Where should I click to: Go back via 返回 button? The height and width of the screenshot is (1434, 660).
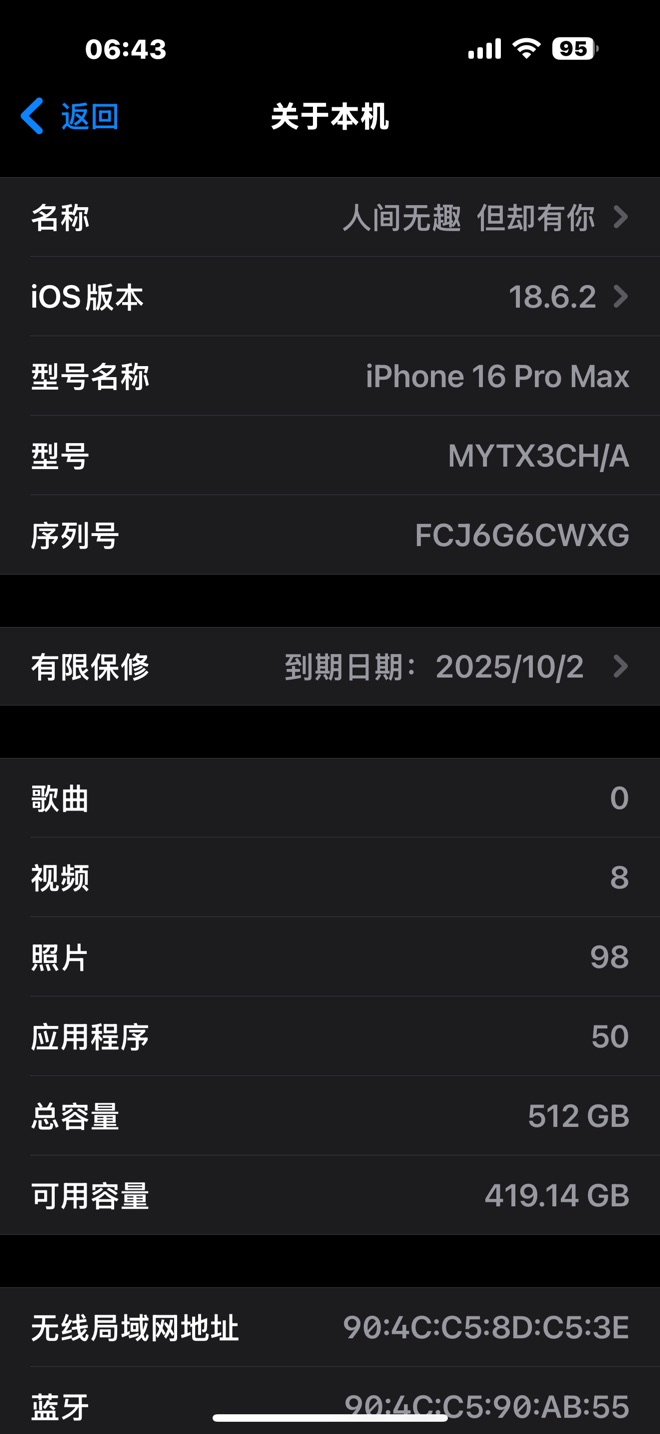coord(70,117)
